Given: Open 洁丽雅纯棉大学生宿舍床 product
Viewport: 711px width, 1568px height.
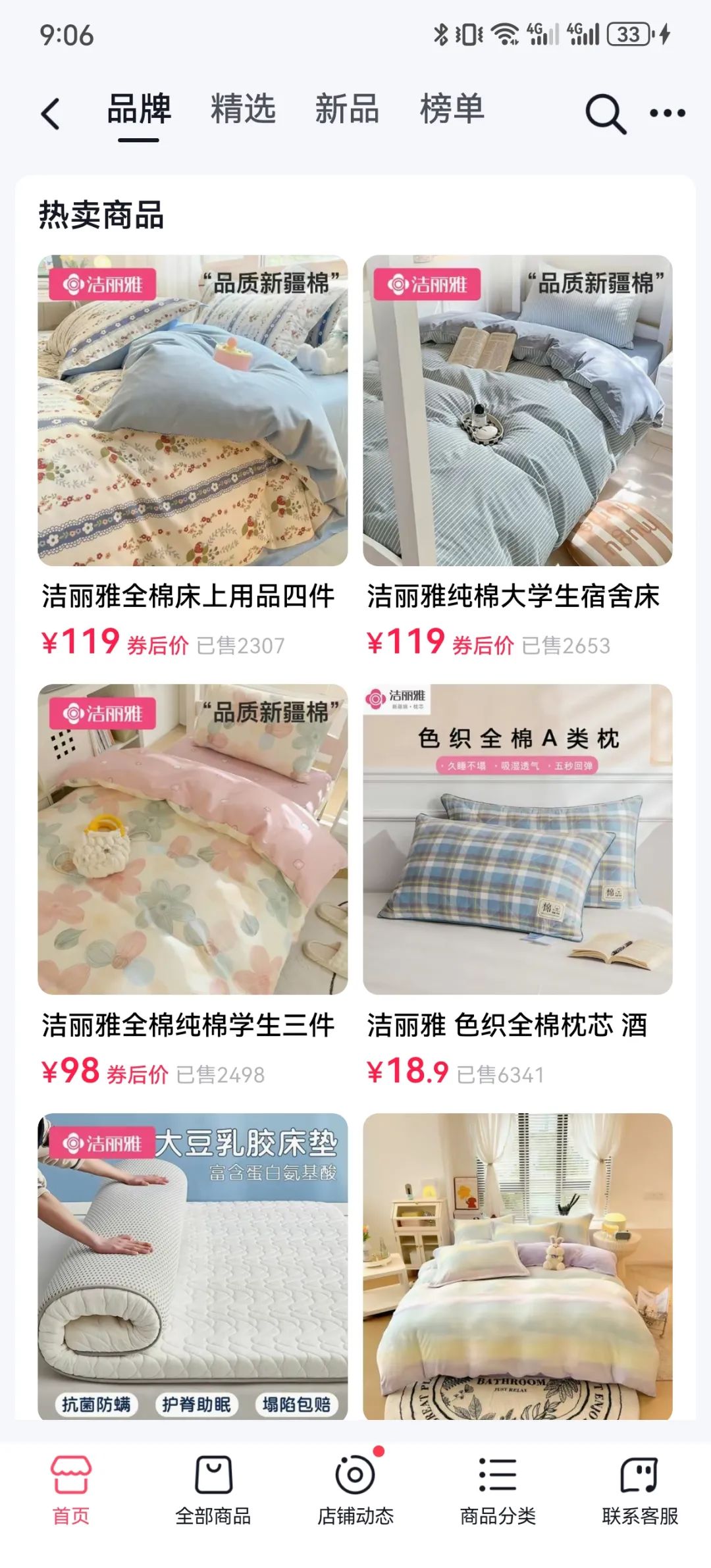Looking at the screenshot, I should click(517, 411).
